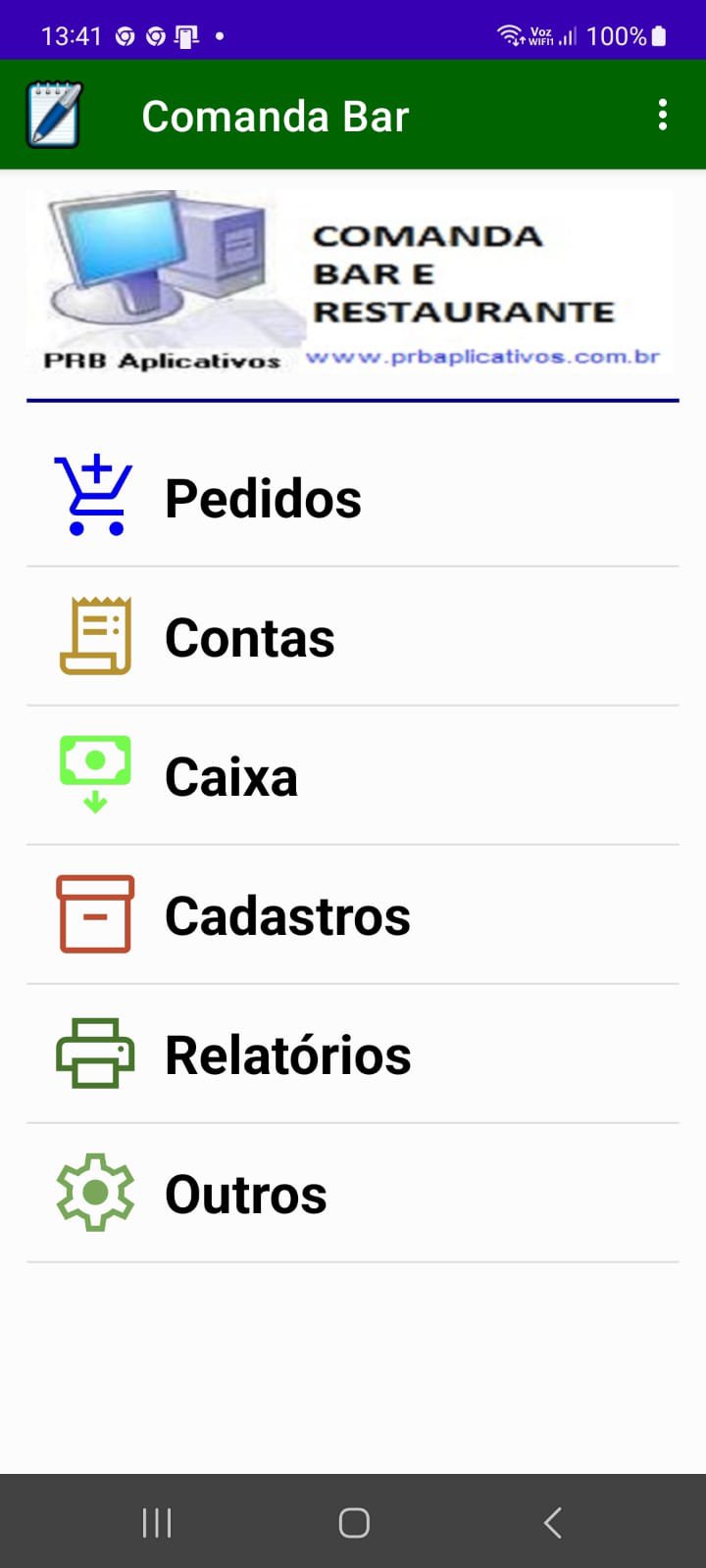Open the Pedidos section
Screen dimensions: 706x1568
(x=263, y=498)
